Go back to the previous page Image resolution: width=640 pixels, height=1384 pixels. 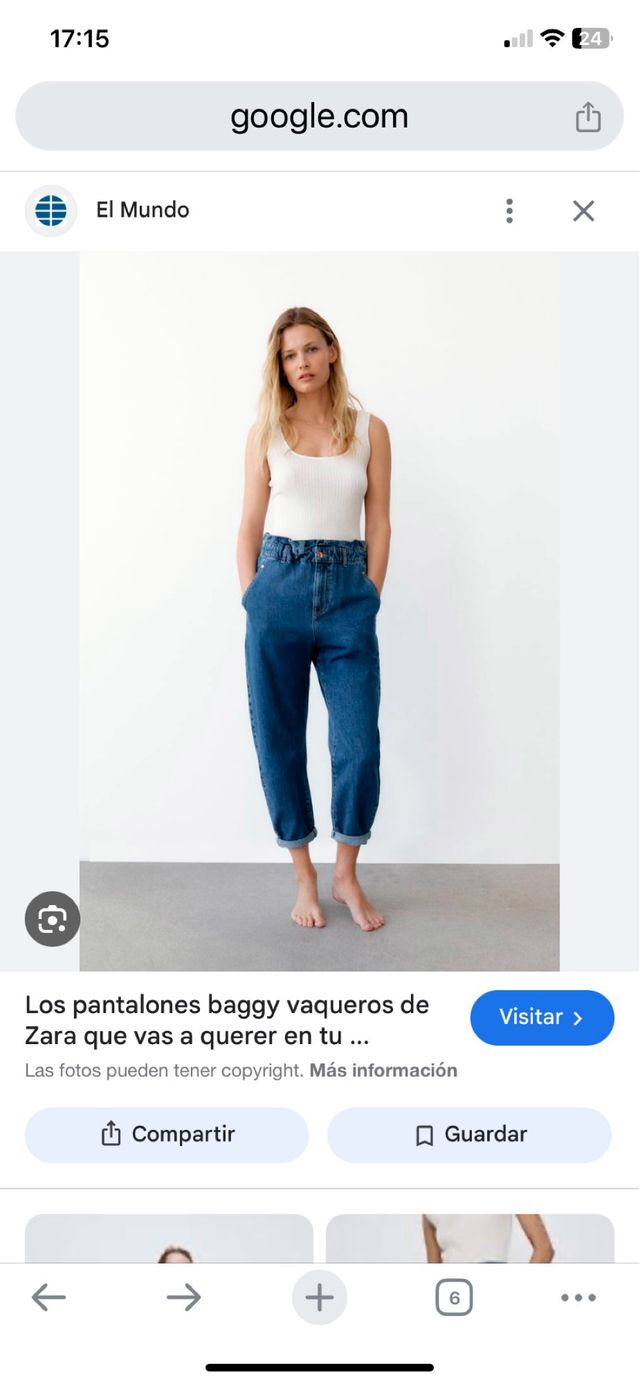click(48, 1298)
